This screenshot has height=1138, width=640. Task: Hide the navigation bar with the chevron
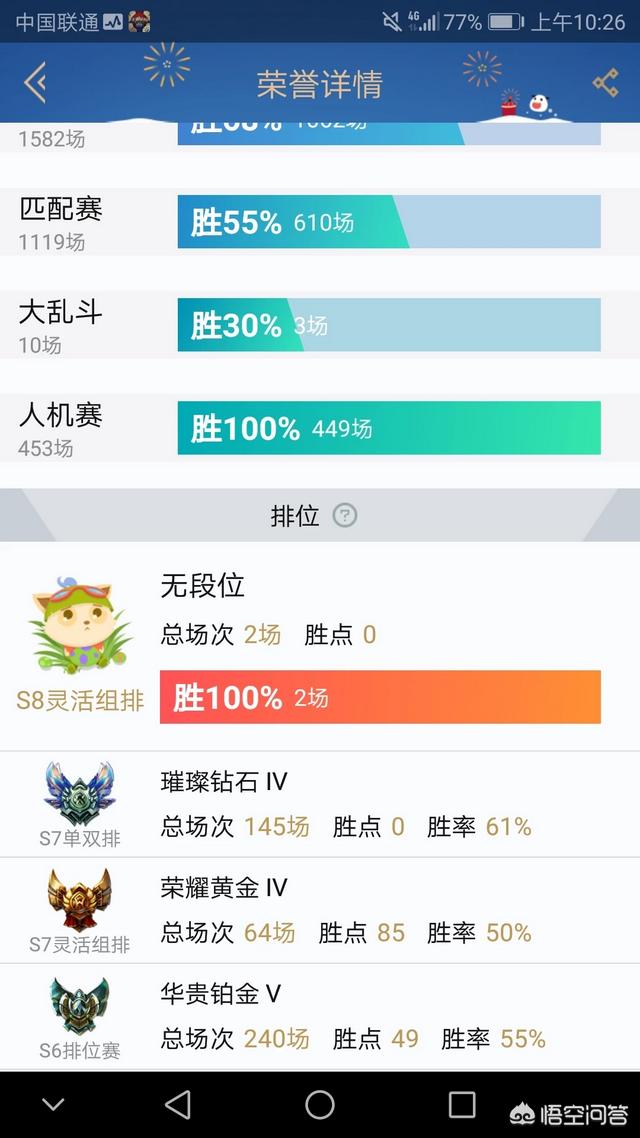coord(53,1104)
